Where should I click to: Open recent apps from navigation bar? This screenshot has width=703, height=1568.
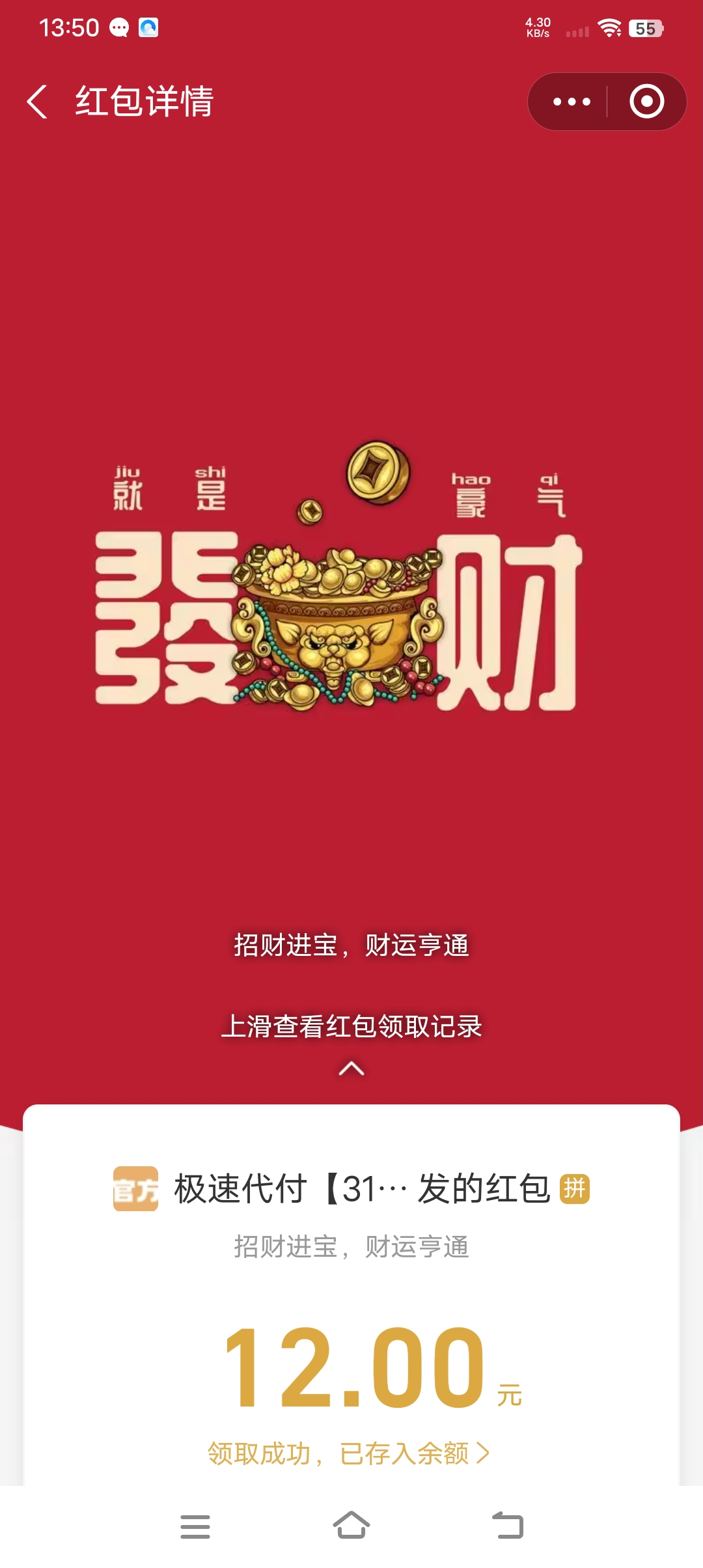pos(195,1526)
